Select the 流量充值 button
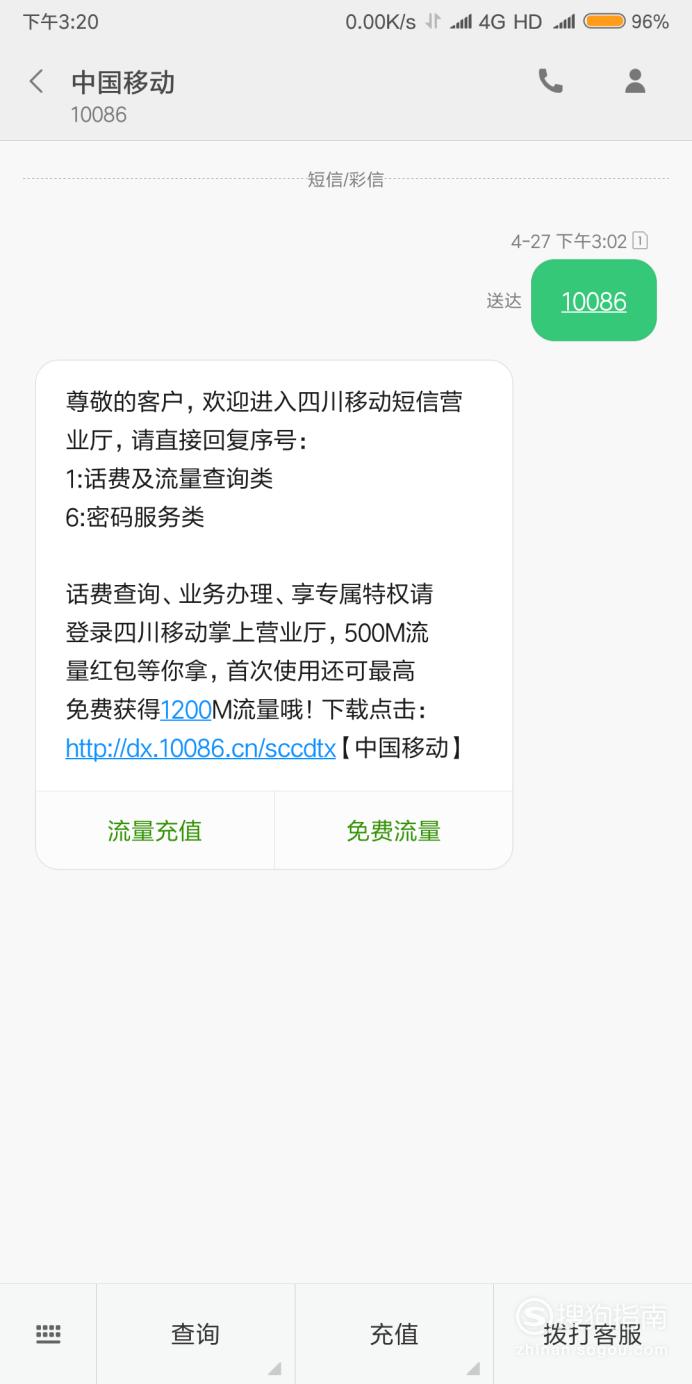 [155, 831]
